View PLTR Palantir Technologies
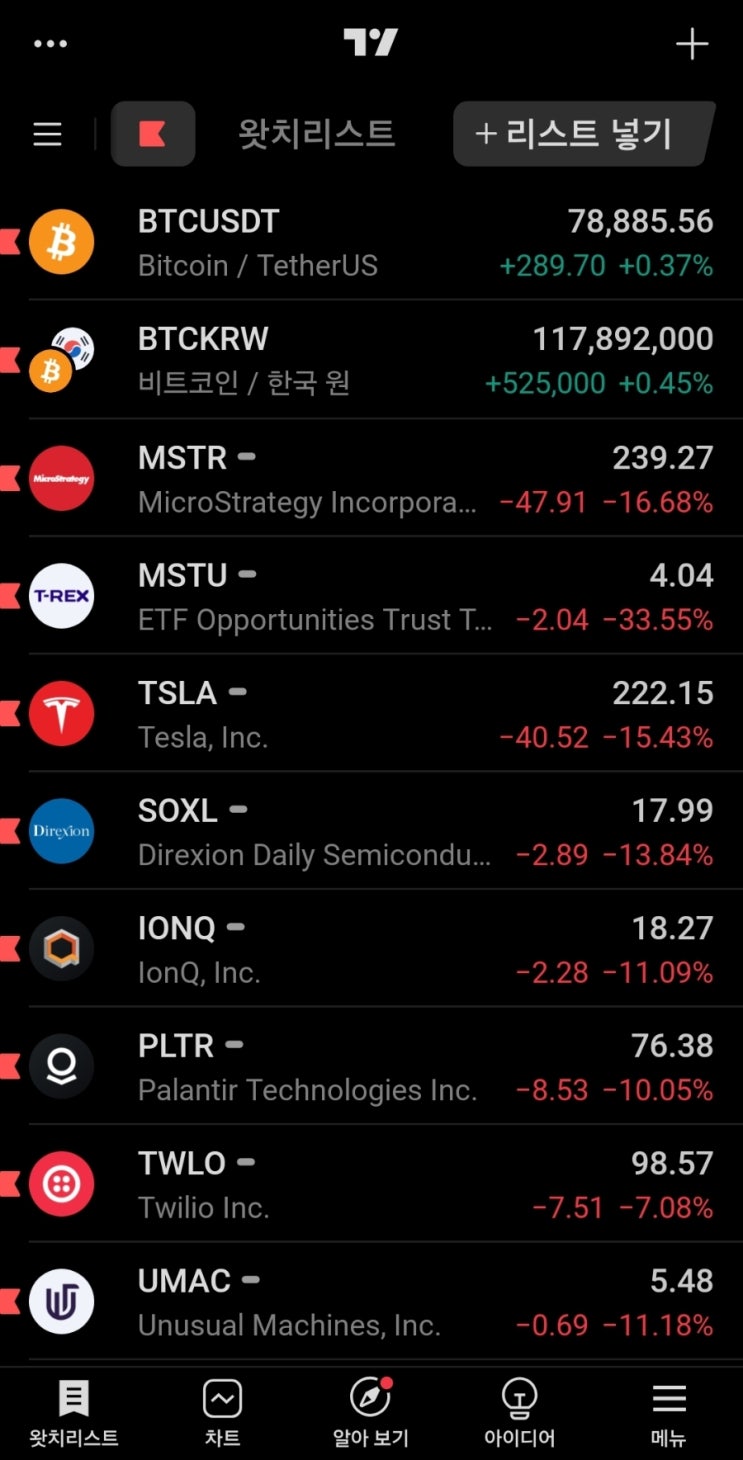Image resolution: width=743 pixels, height=1460 pixels. point(371,1066)
